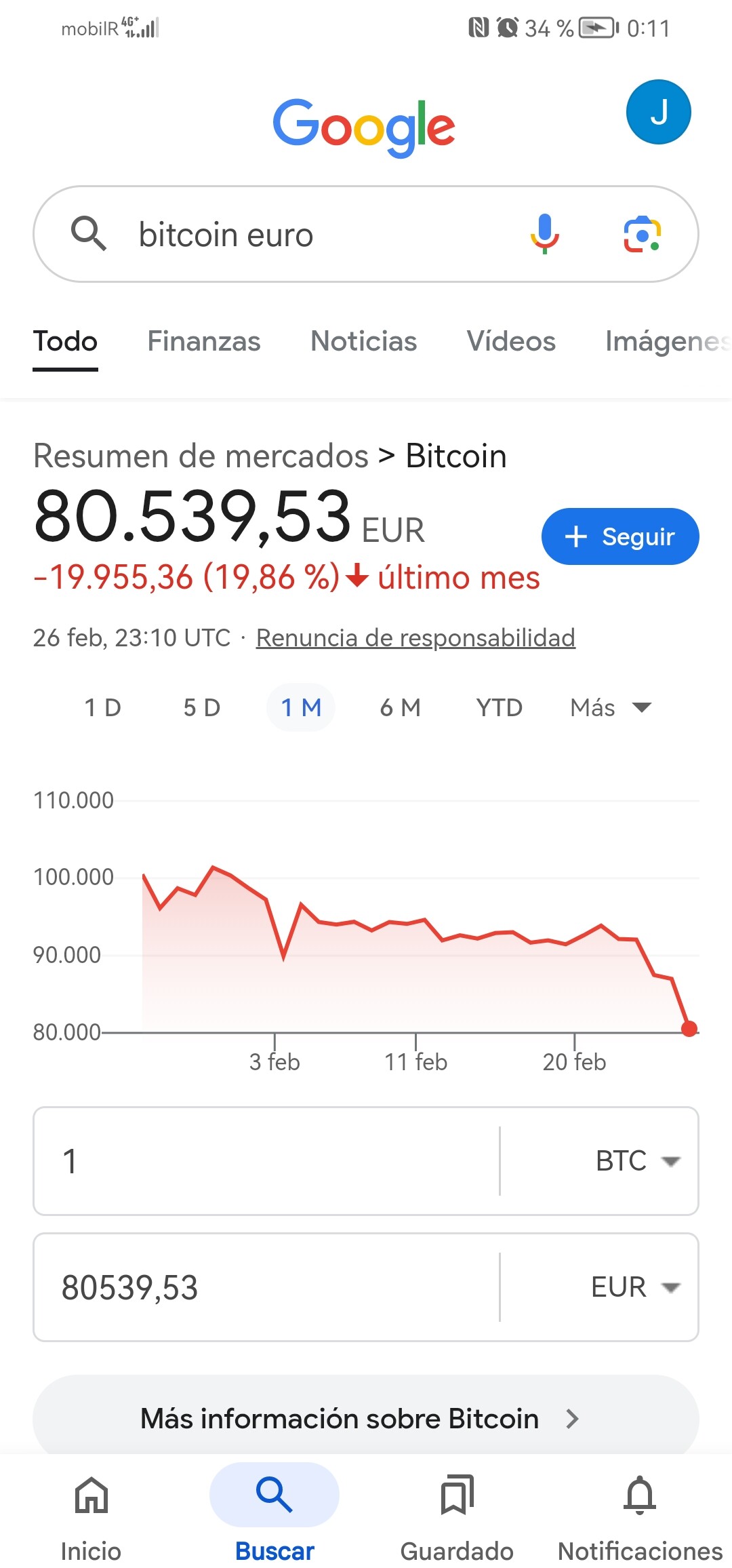
Task: Edit the BTC amount field
Action: [264, 1161]
